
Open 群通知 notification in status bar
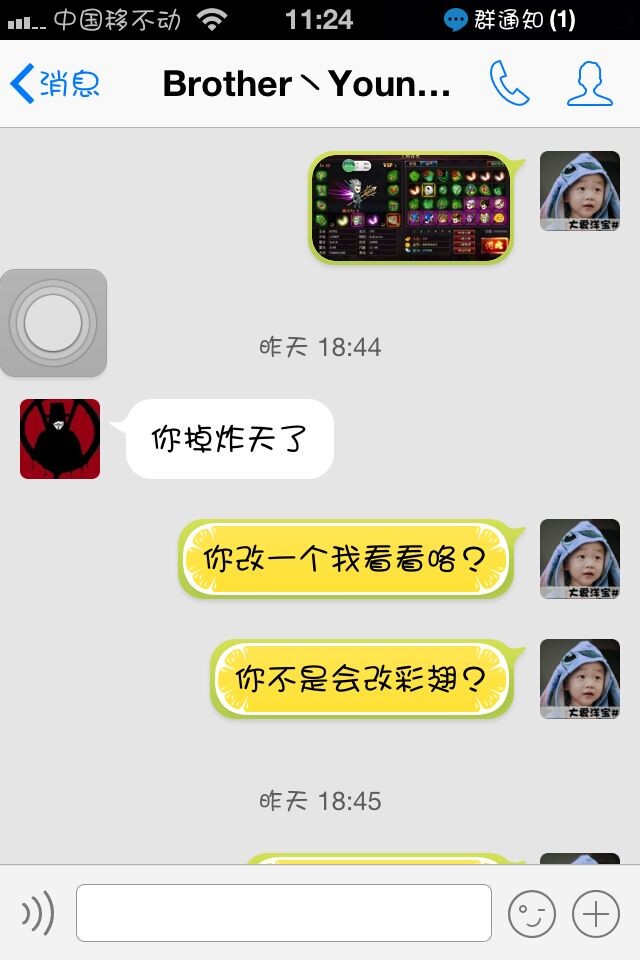[510, 19]
